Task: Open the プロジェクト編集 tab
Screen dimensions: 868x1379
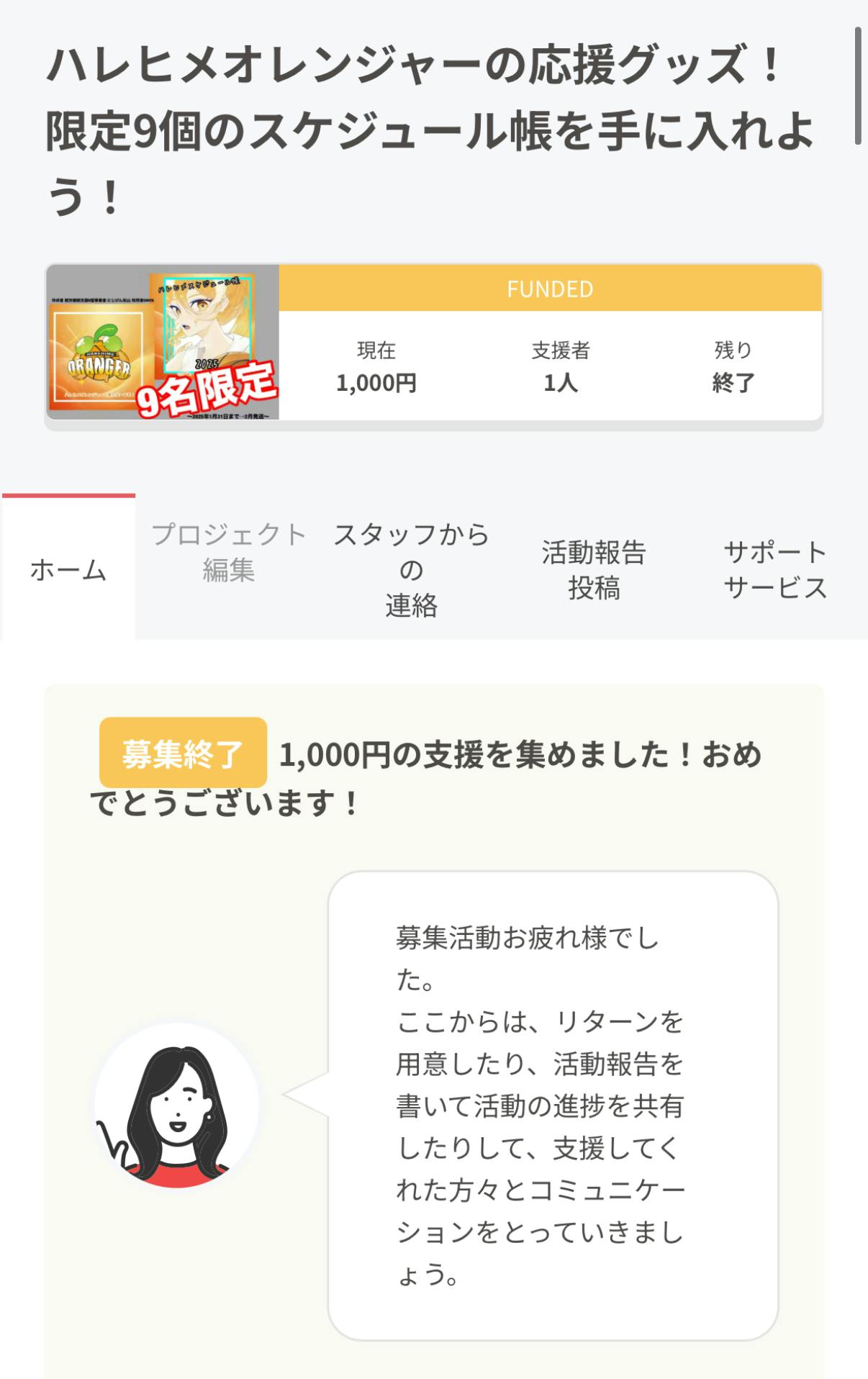Action: coord(229,552)
